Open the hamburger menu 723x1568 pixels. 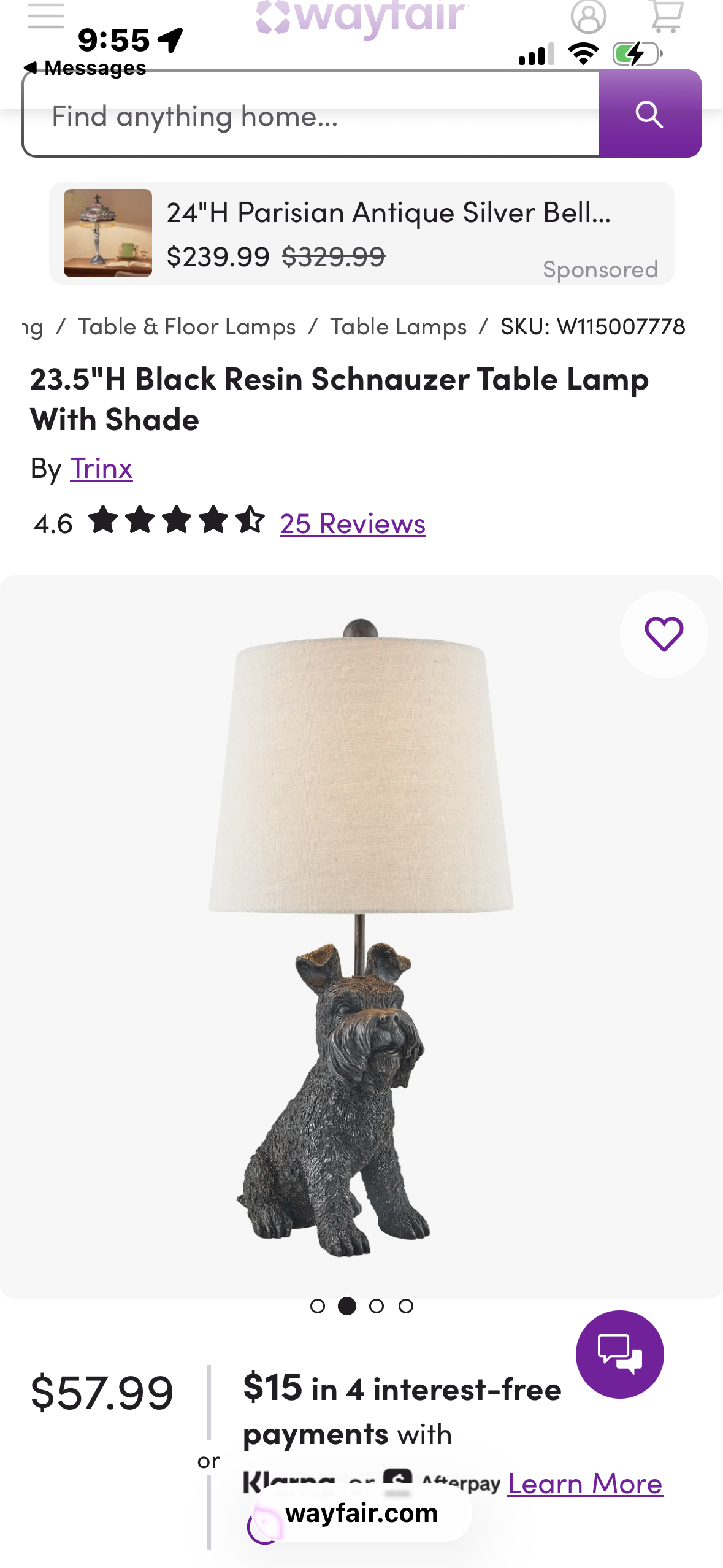pos(46,16)
